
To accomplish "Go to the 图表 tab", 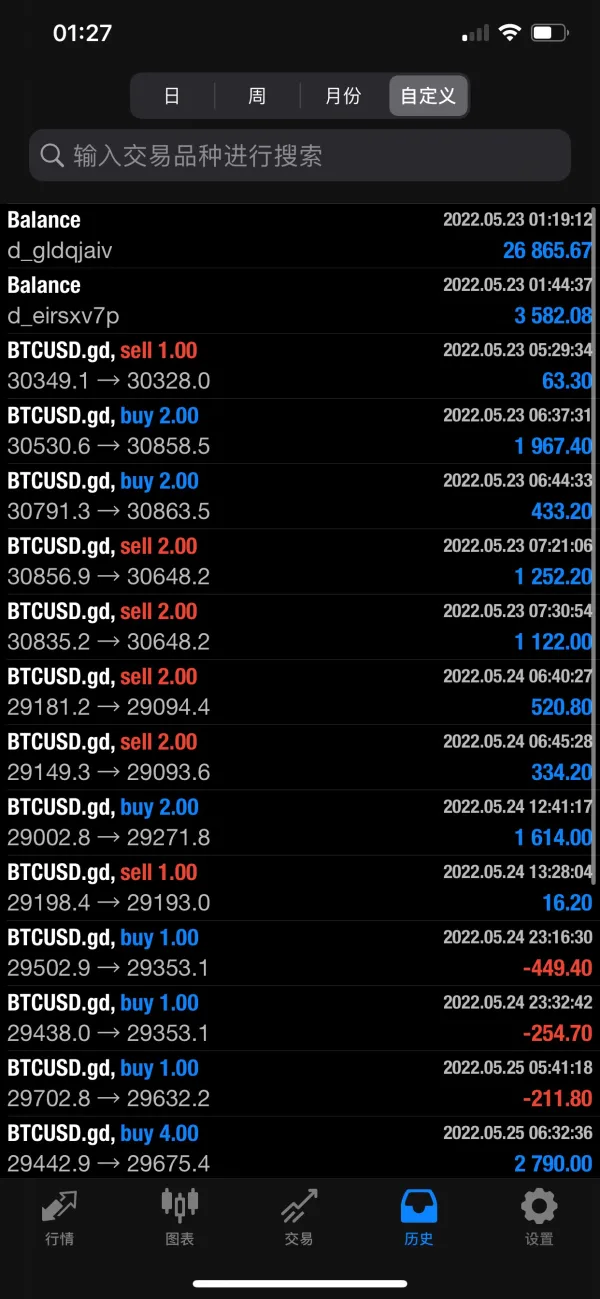I will (x=180, y=1214).
